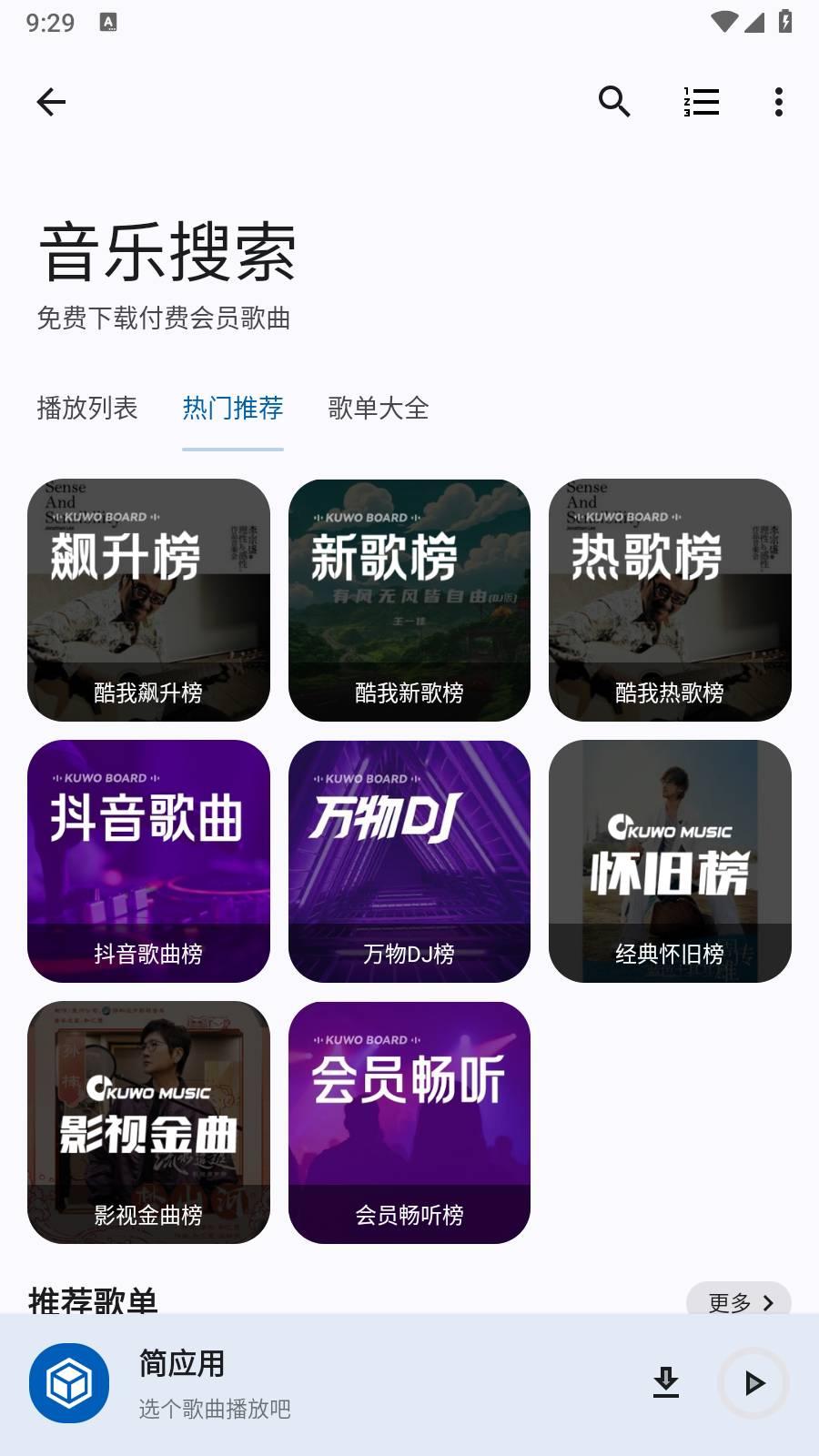Viewport: 819px width, 1456px height.
Task: Open the 酷我飙升榜 chart
Action: pyautogui.click(x=148, y=599)
